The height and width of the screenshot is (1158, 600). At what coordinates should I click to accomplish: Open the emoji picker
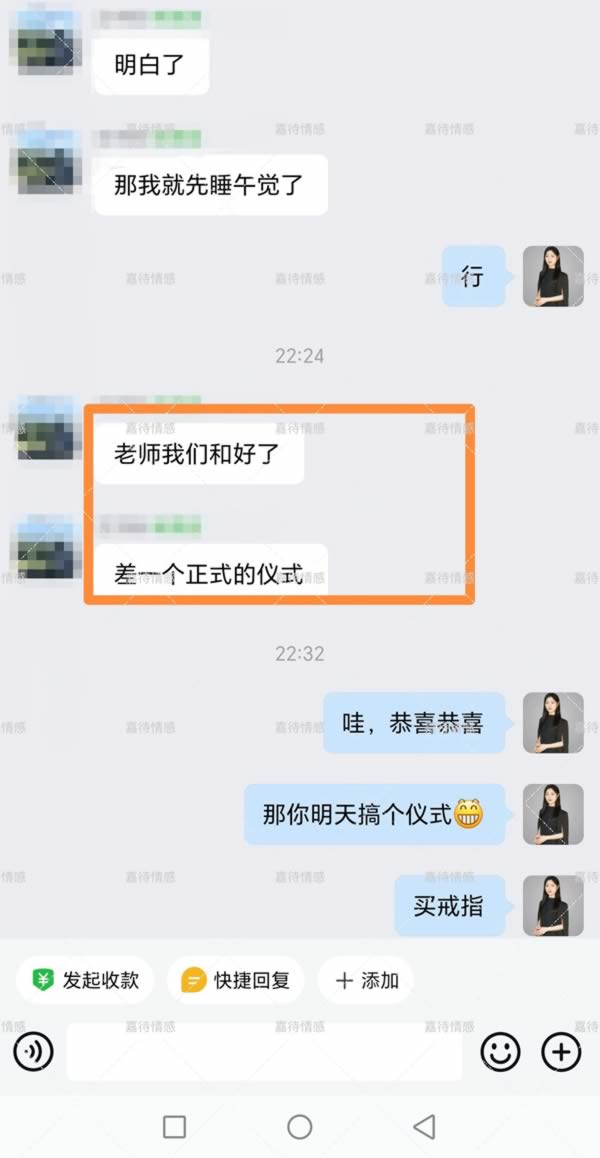coord(500,1052)
